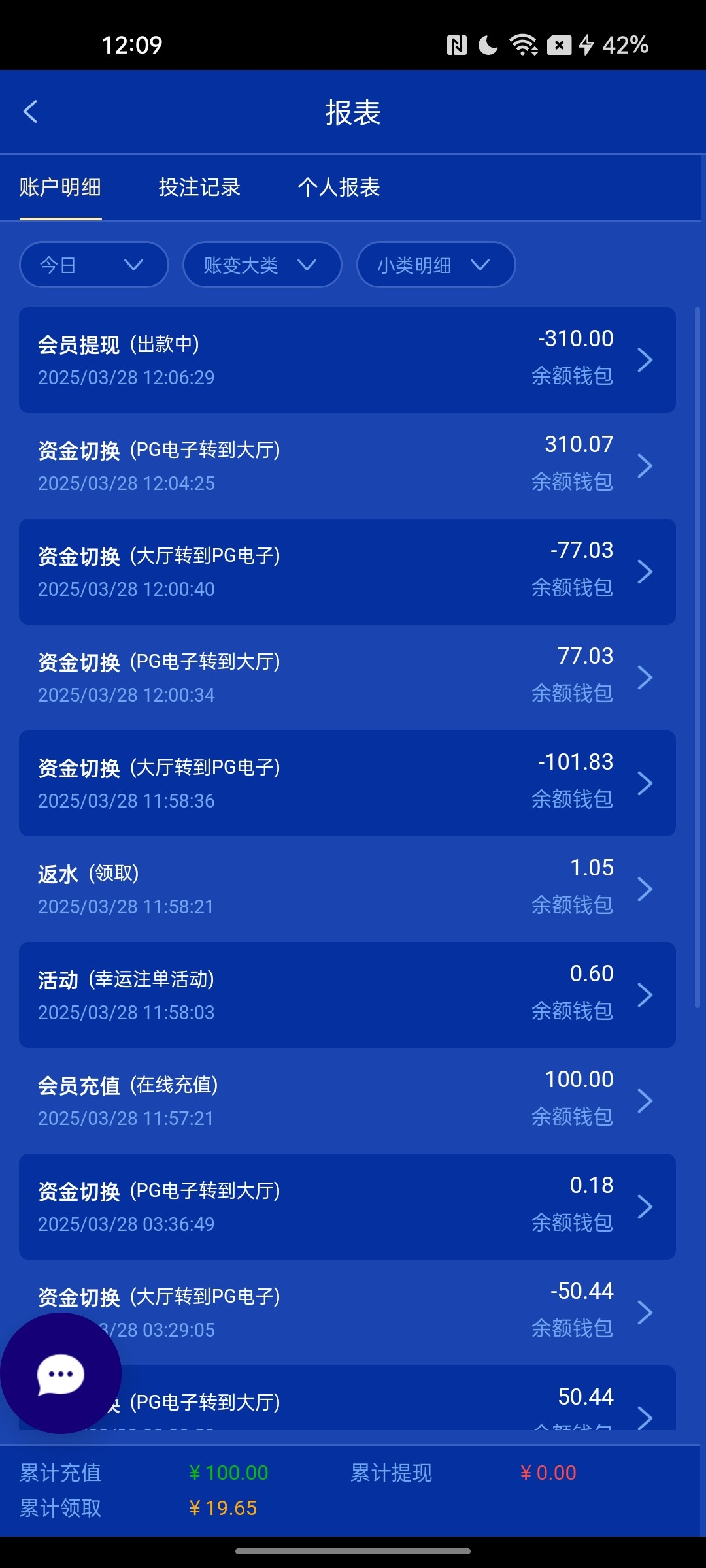View the 310.07 PG电子转到大厅 transfer record
Image resolution: width=706 pixels, height=1568 pixels.
click(347, 466)
